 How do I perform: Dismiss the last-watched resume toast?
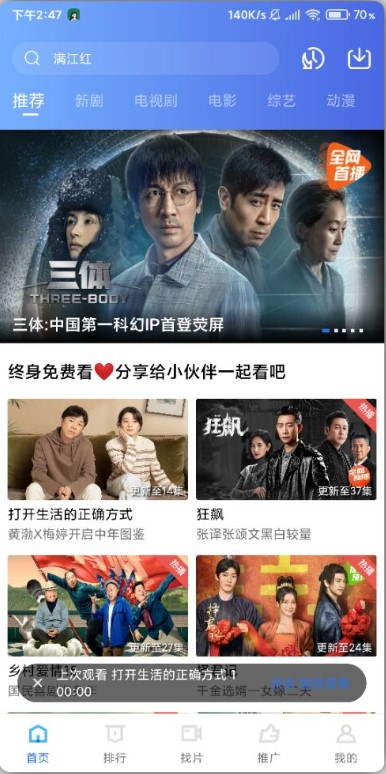38,683
